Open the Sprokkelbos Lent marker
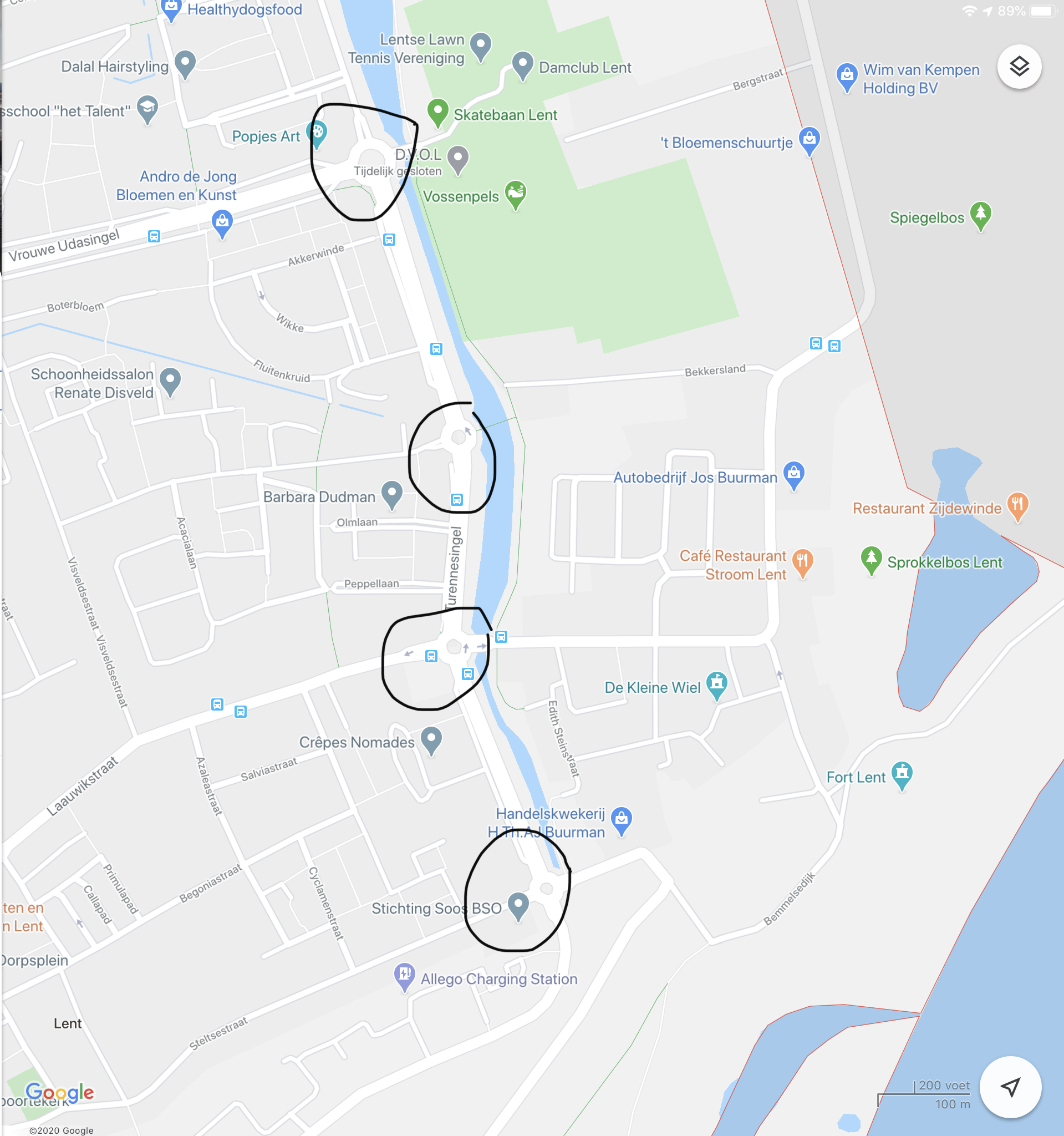This screenshot has width=1064, height=1136. click(871, 560)
